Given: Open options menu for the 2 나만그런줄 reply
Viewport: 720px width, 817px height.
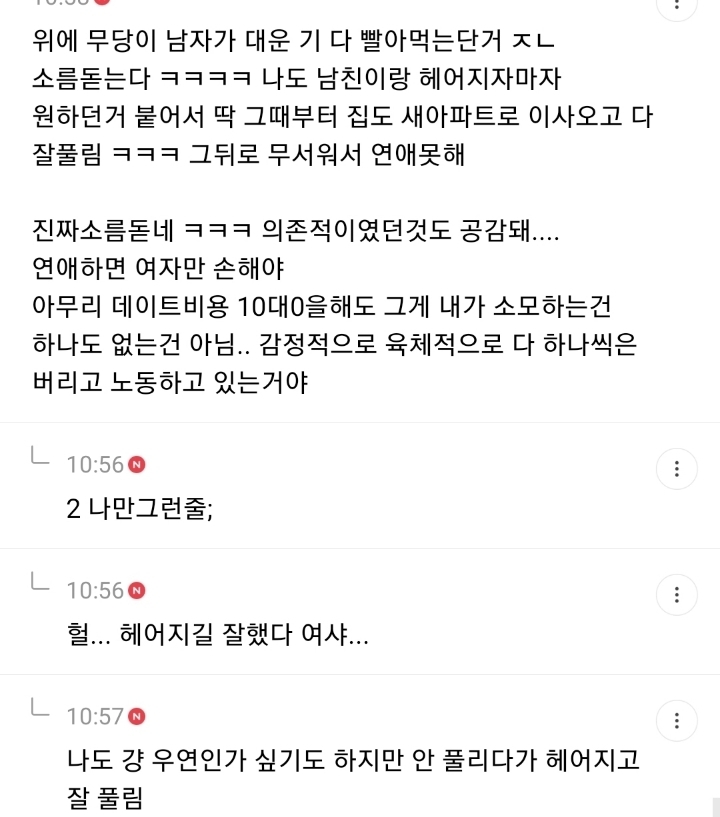Looking at the screenshot, I should [677, 468].
